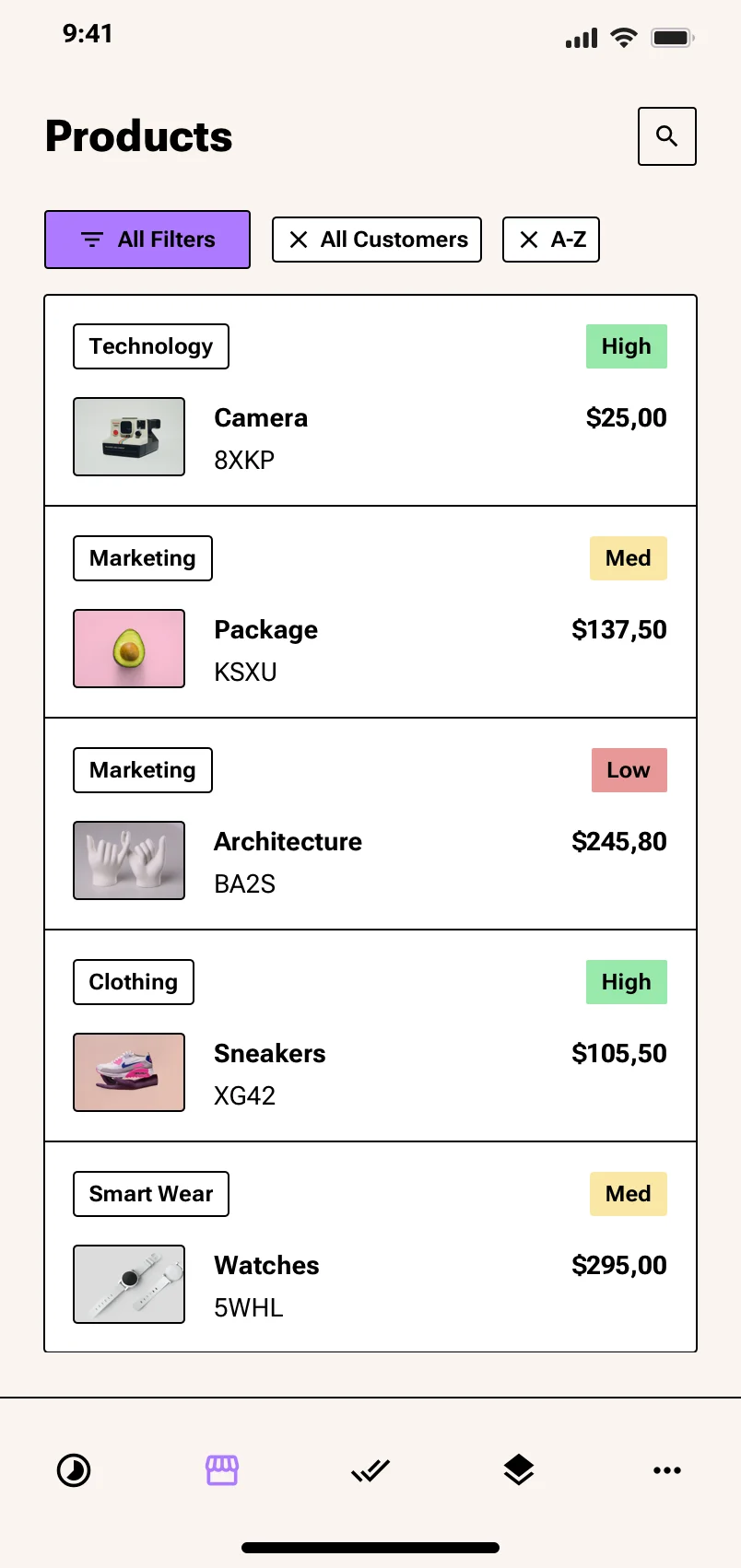Open the Camera product row
Image resolution: width=741 pixels, height=1568 pixels.
[x=370, y=401]
